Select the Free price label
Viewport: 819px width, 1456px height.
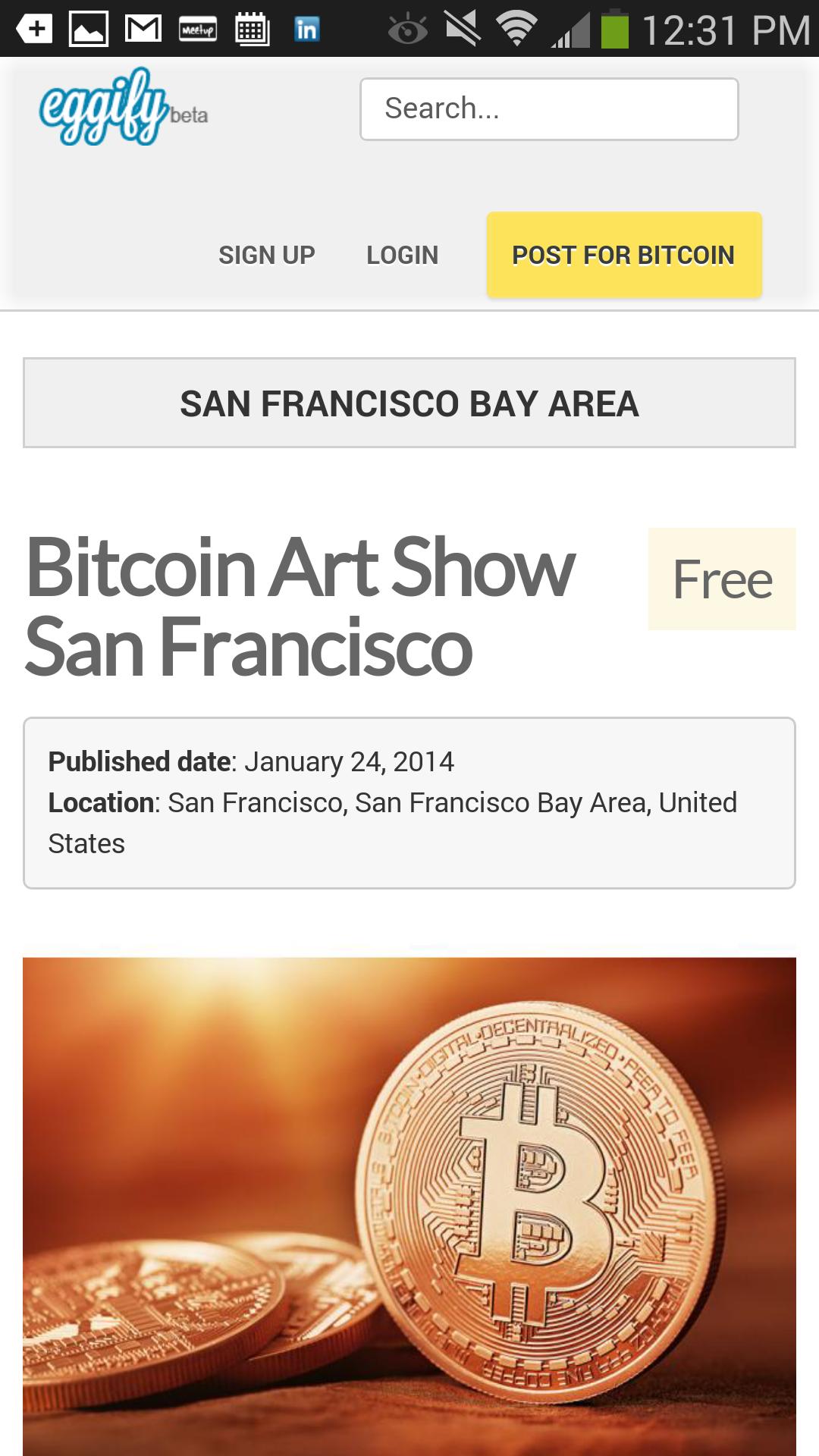(x=721, y=579)
